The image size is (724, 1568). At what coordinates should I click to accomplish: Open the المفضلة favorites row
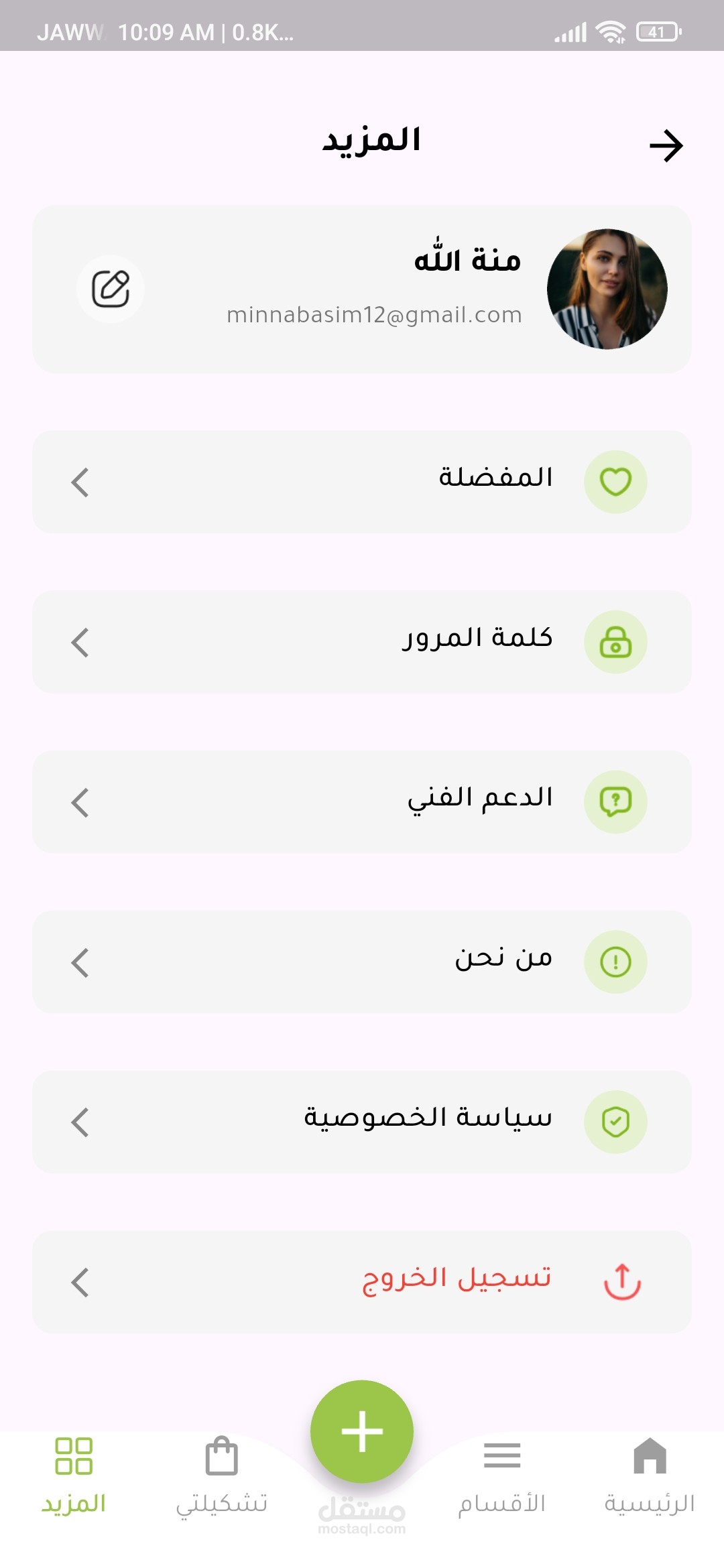pos(362,482)
